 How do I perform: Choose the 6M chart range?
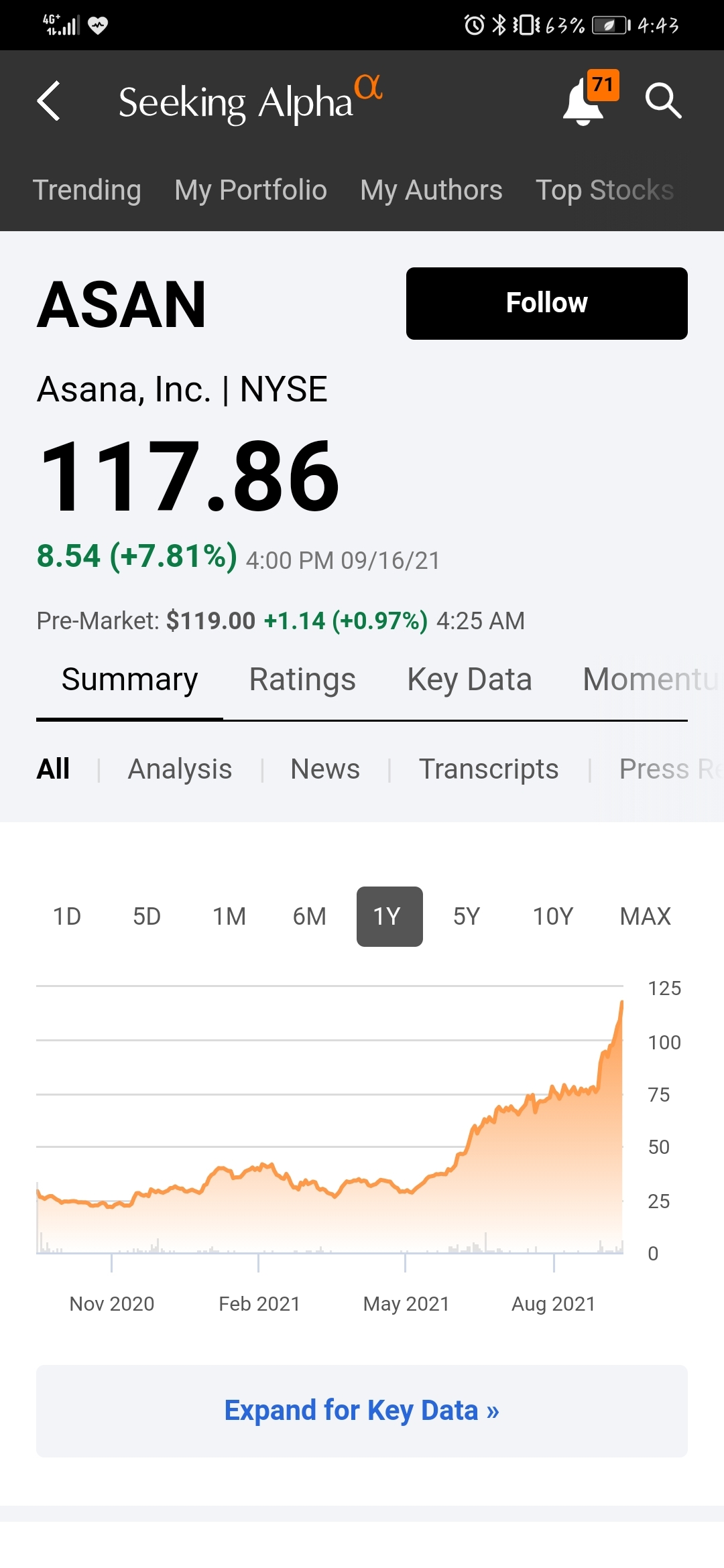point(310,916)
